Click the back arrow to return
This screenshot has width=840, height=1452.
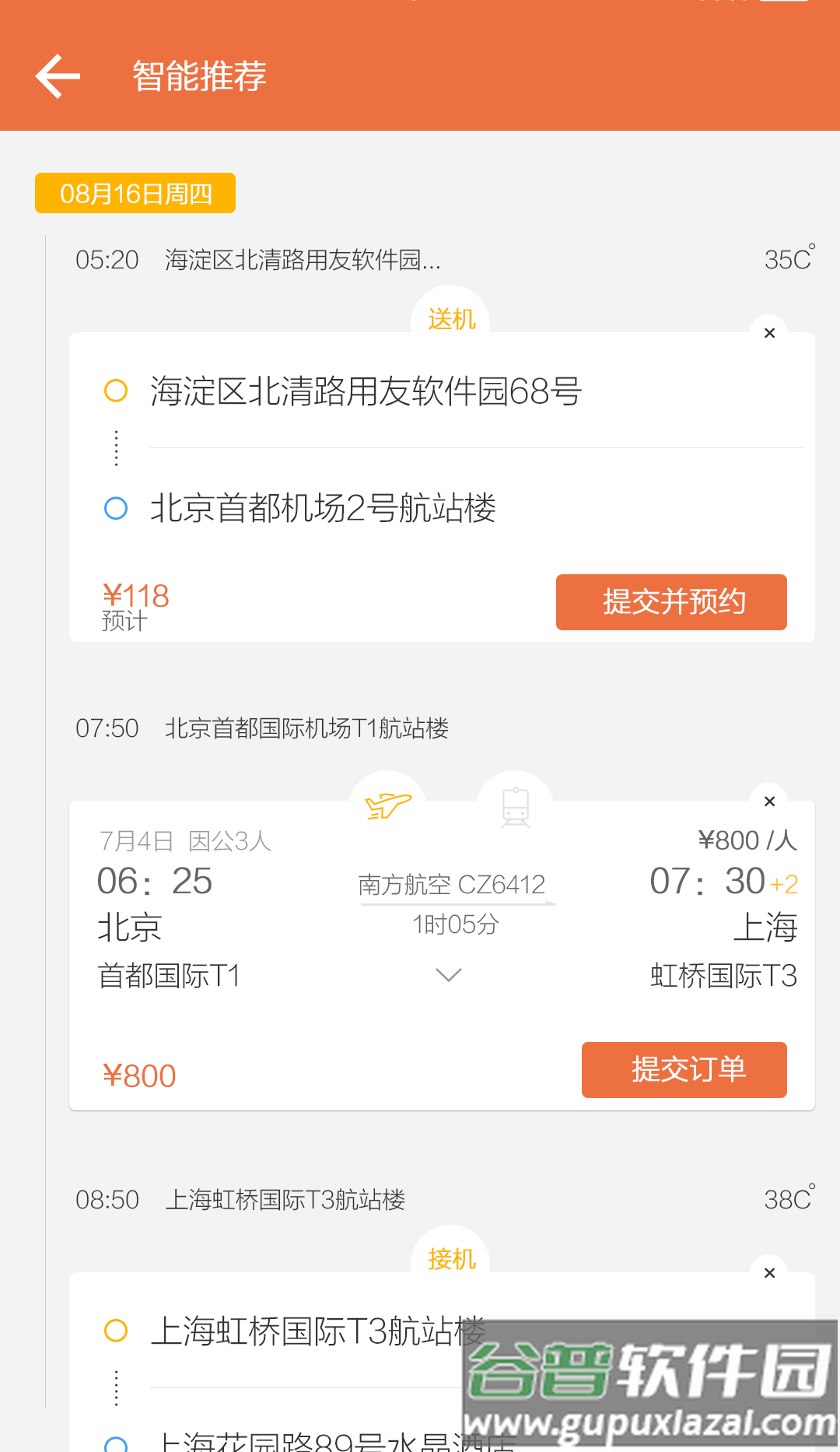56,75
